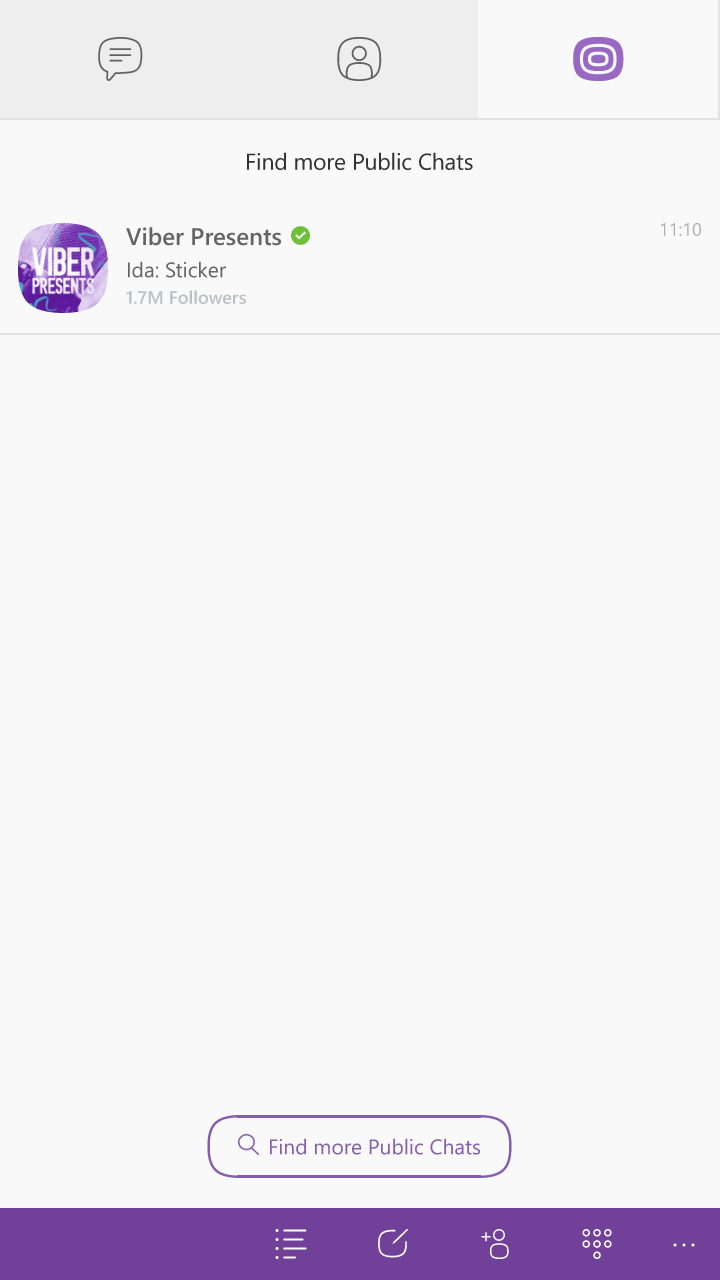This screenshot has width=720, height=1280.
Task: Open the dial keypad
Action: (x=597, y=1244)
